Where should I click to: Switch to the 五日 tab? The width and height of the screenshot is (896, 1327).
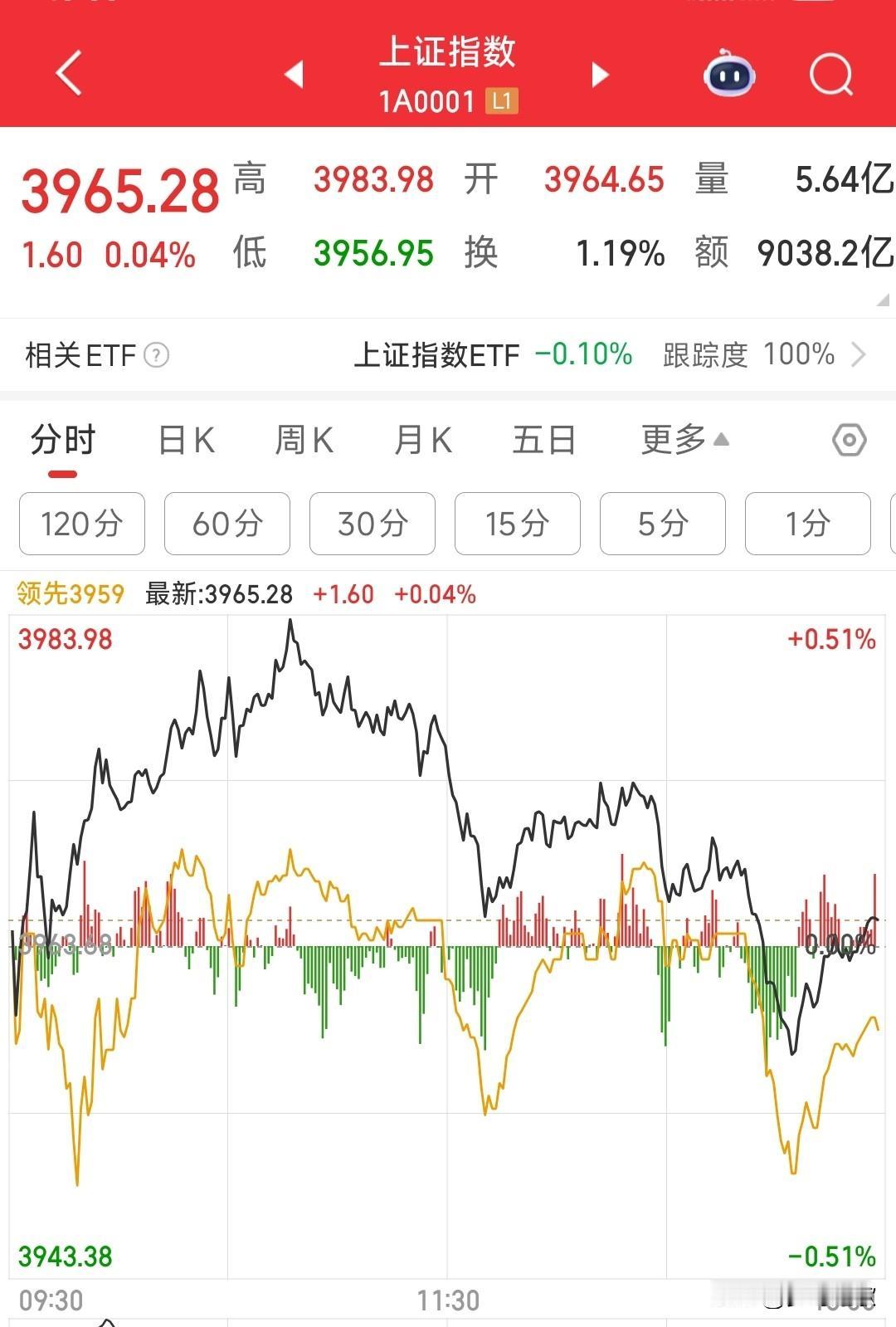tap(544, 441)
